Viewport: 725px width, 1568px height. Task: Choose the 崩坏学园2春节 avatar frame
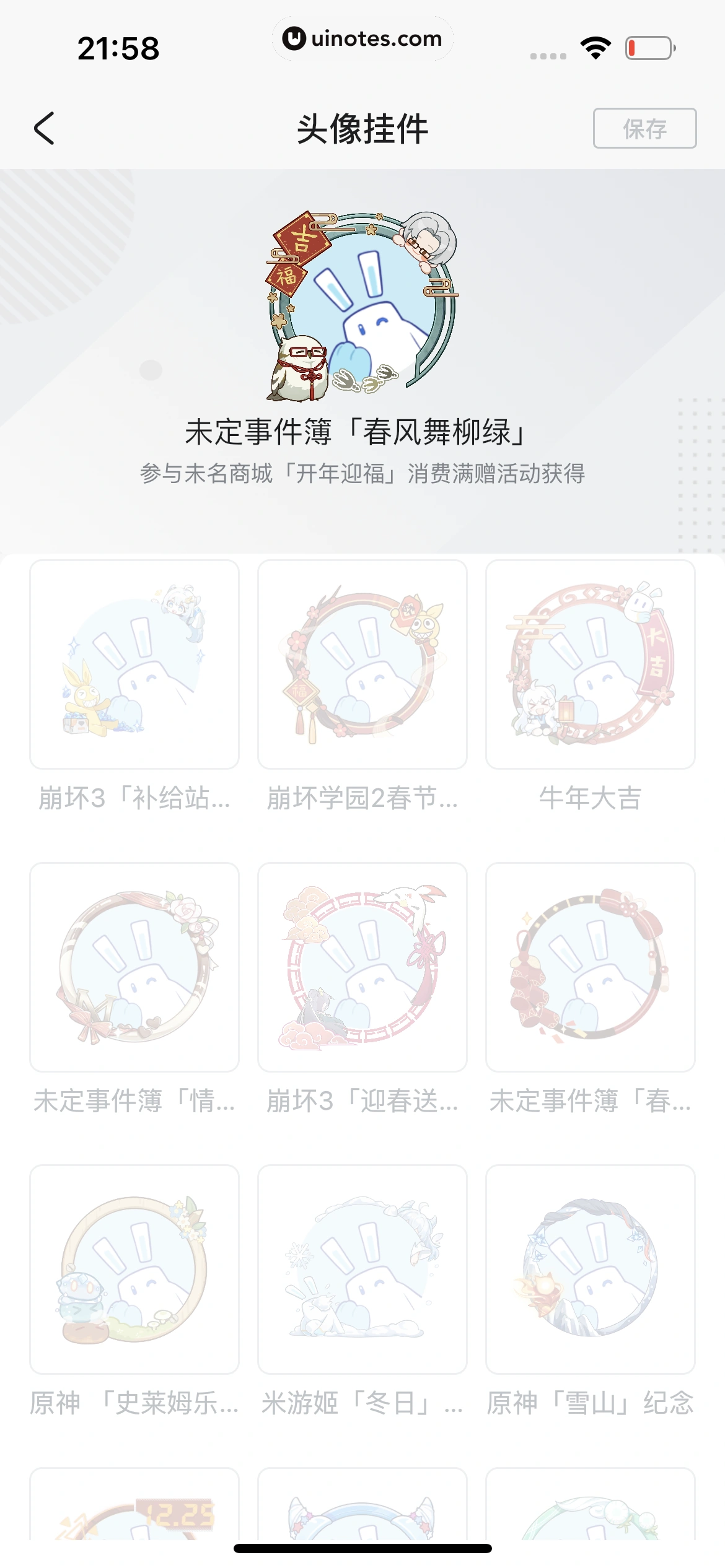tap(362, 664)
